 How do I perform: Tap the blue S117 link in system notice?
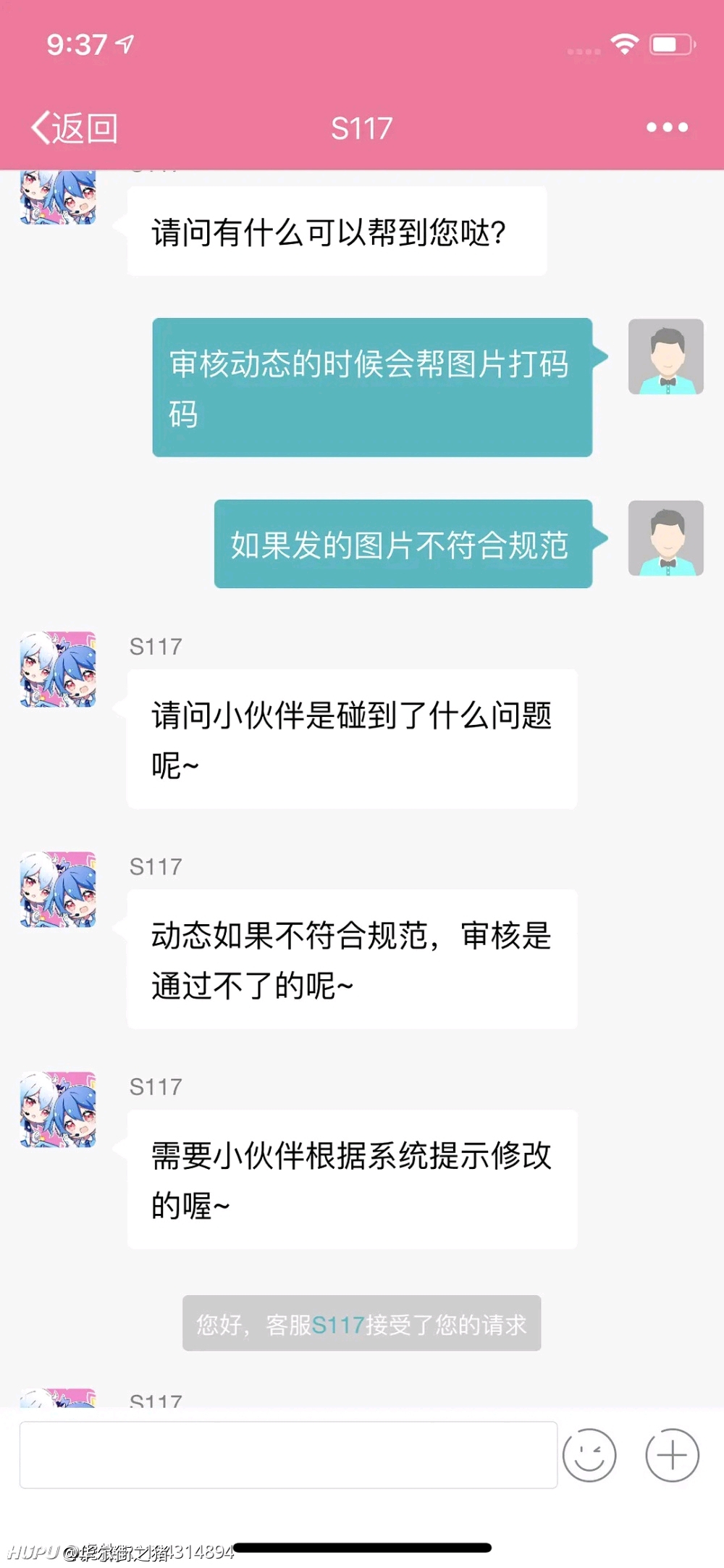pos(338,1325)
